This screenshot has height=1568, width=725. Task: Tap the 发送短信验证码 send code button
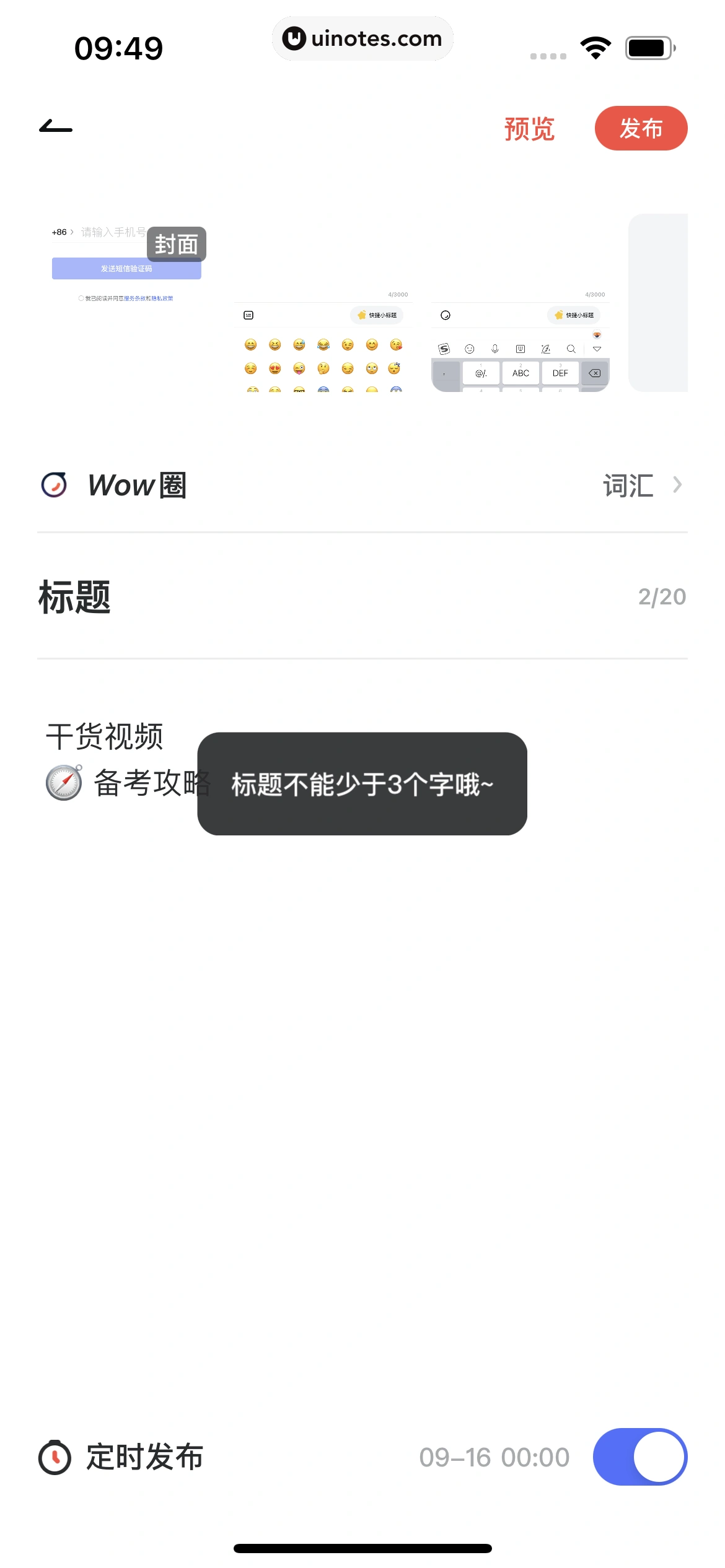click(x=126, y=268)
